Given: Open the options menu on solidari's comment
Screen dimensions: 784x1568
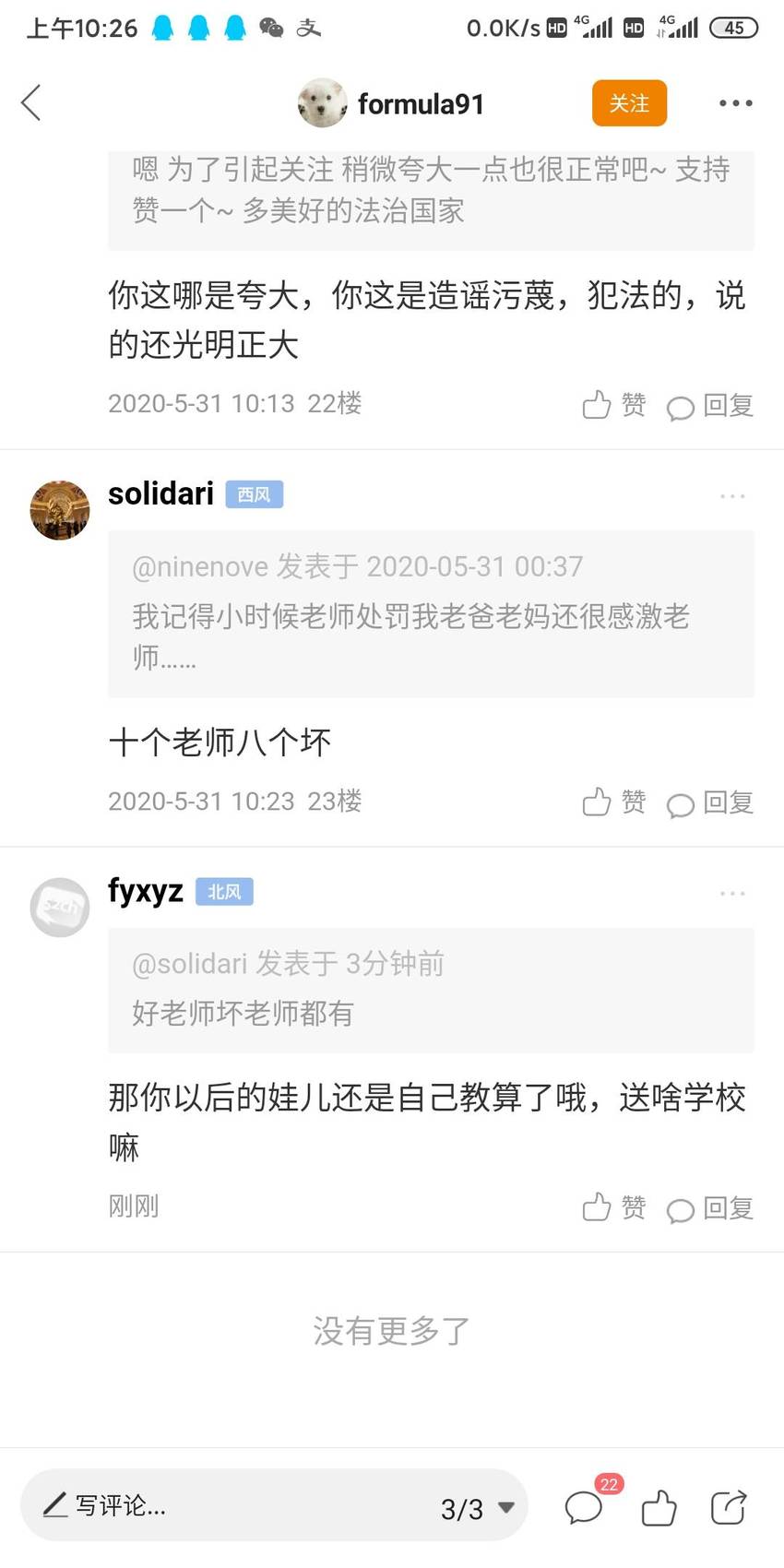Looking at the screenshot, I should (732, 496).
